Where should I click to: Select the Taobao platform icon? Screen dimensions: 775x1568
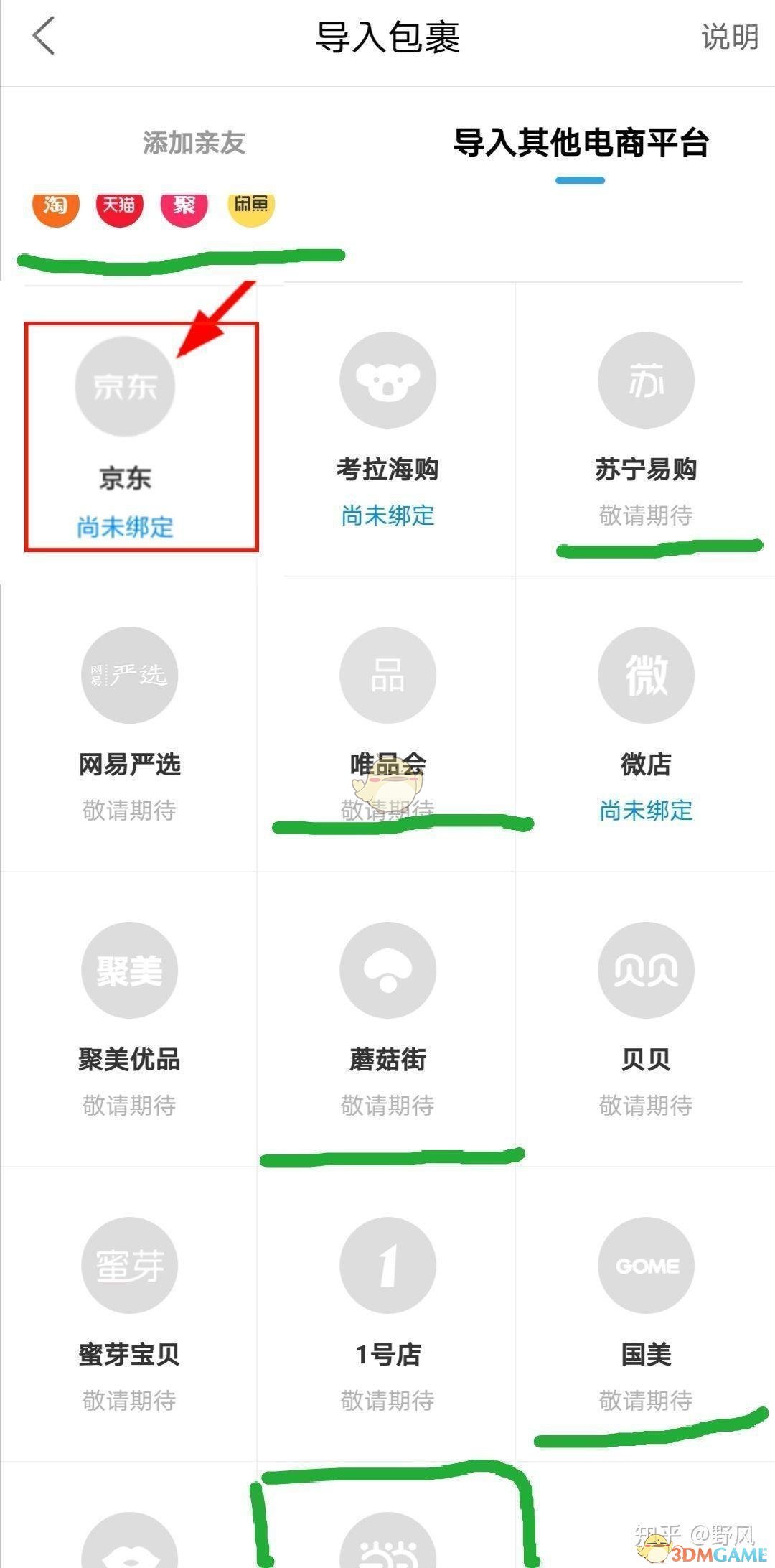[55, 207]
